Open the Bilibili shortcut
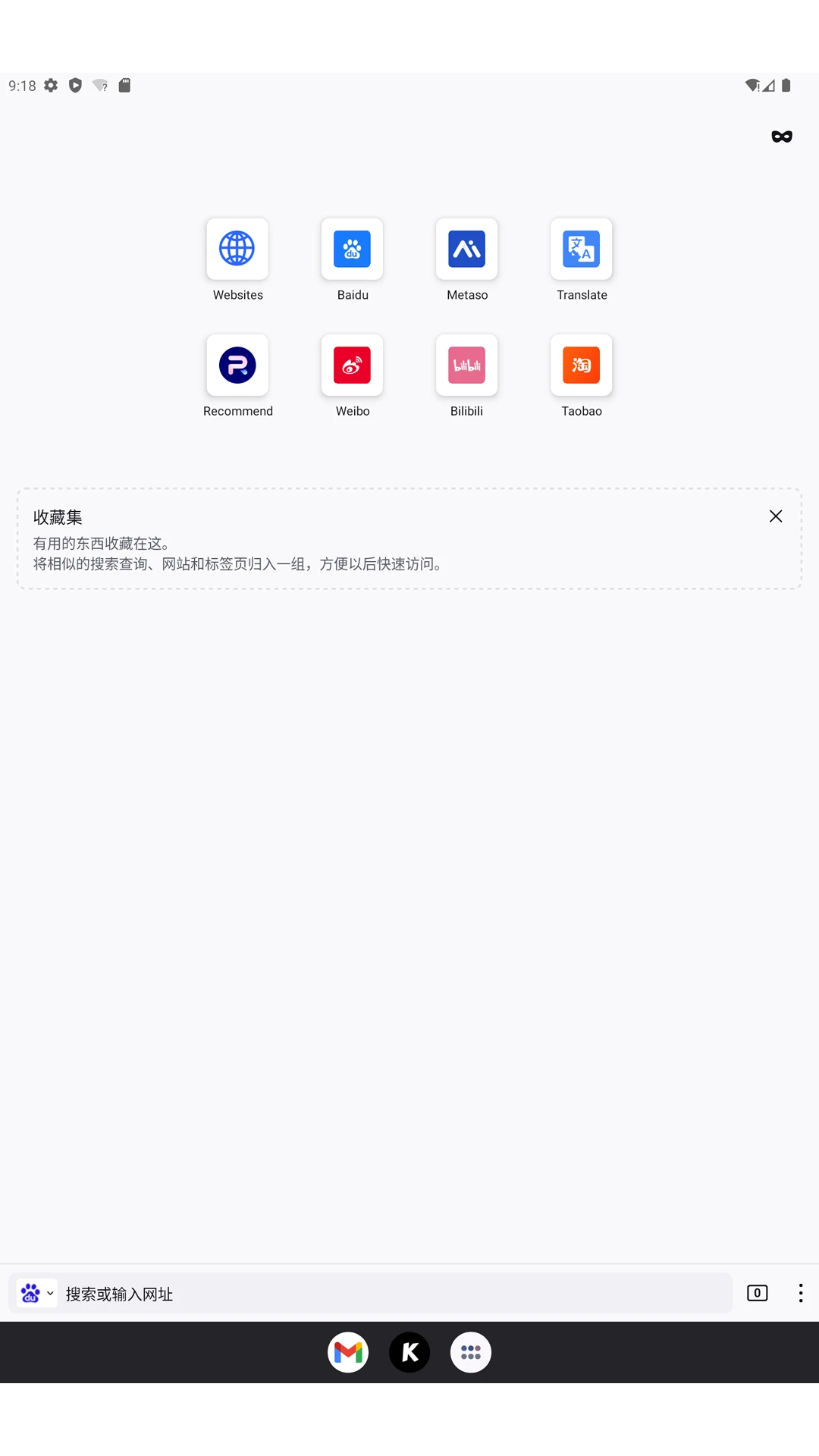 466,366
